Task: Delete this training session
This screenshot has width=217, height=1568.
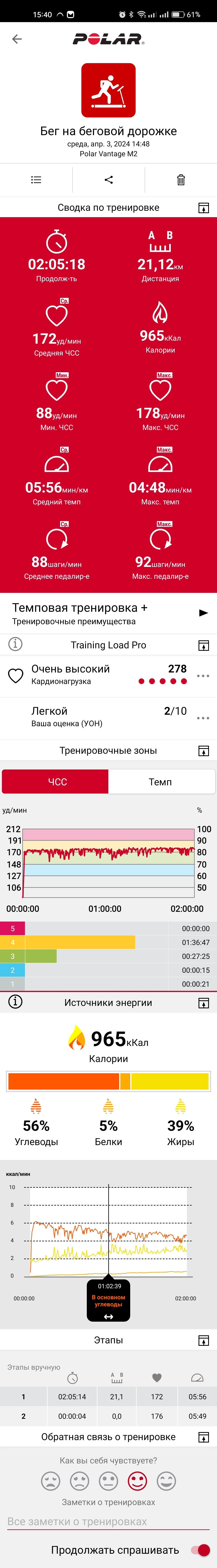Action: [180, 180]
